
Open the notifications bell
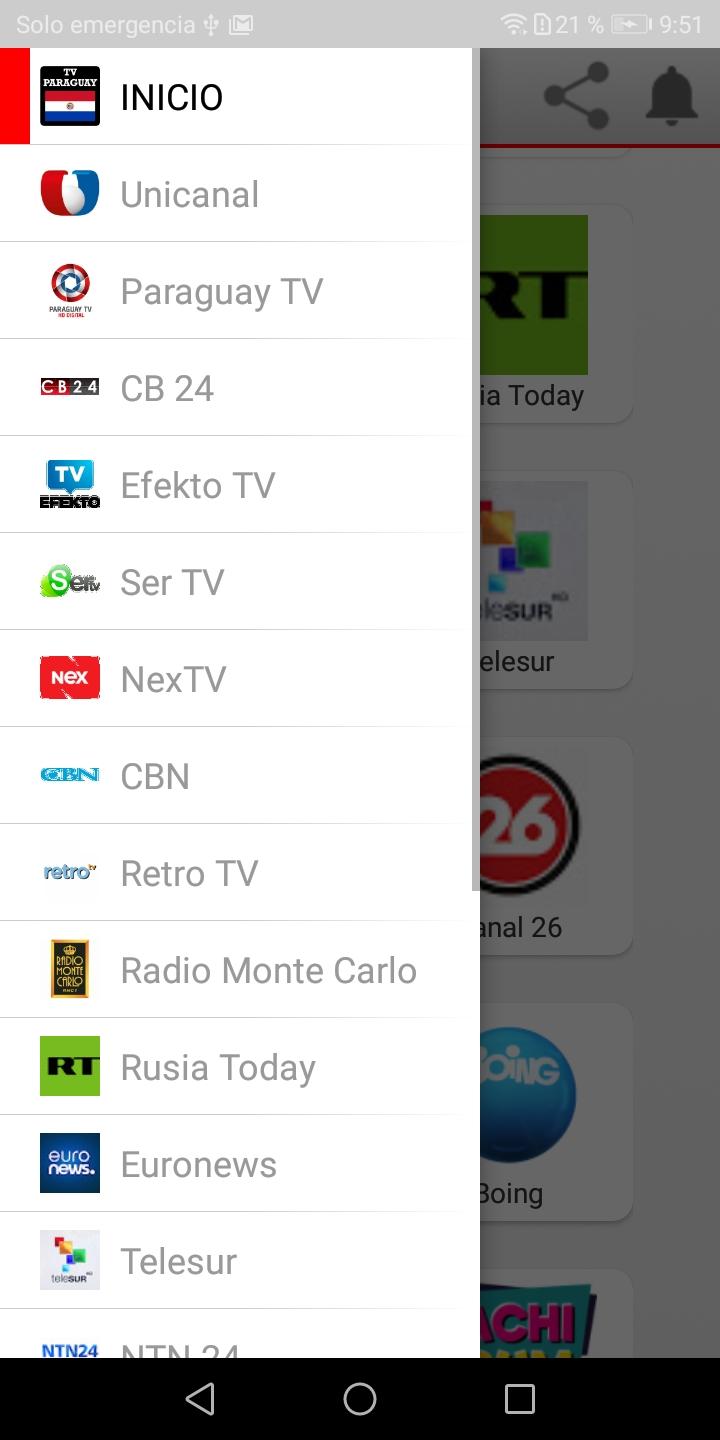[x=672, y=97]
